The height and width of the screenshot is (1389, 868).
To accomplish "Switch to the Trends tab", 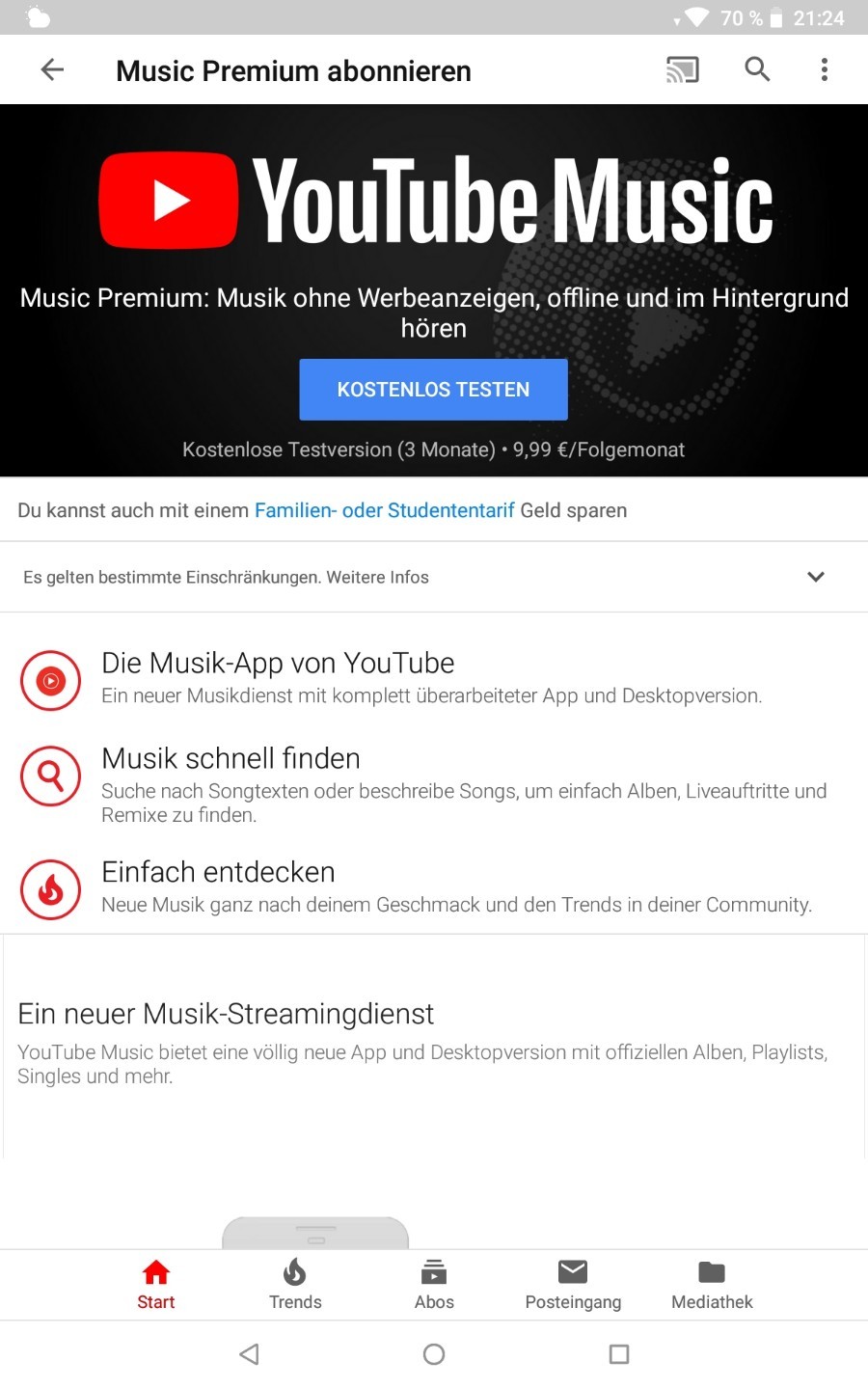I will (295, 1285).
